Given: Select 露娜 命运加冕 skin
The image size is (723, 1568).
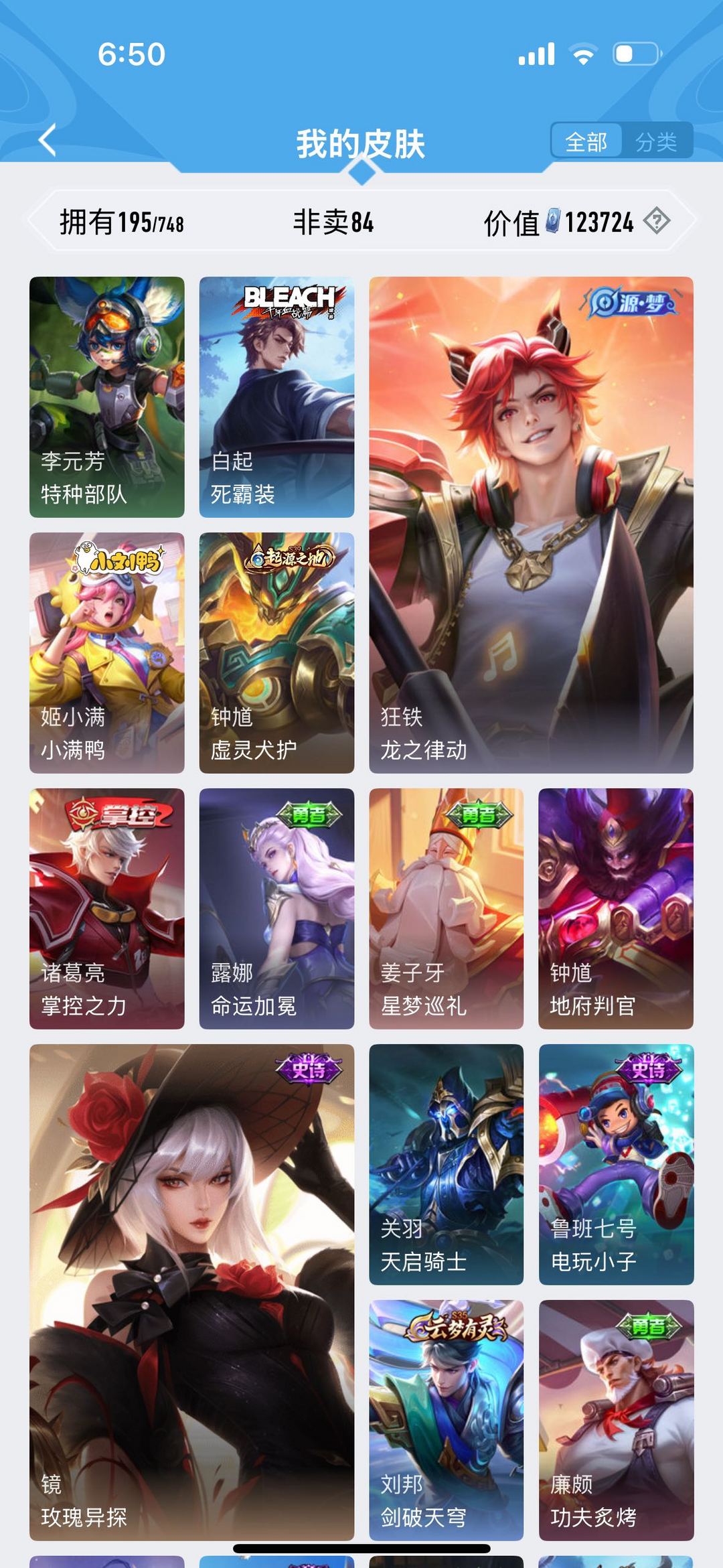Looking at the screenshot, I should coord(276,908).
